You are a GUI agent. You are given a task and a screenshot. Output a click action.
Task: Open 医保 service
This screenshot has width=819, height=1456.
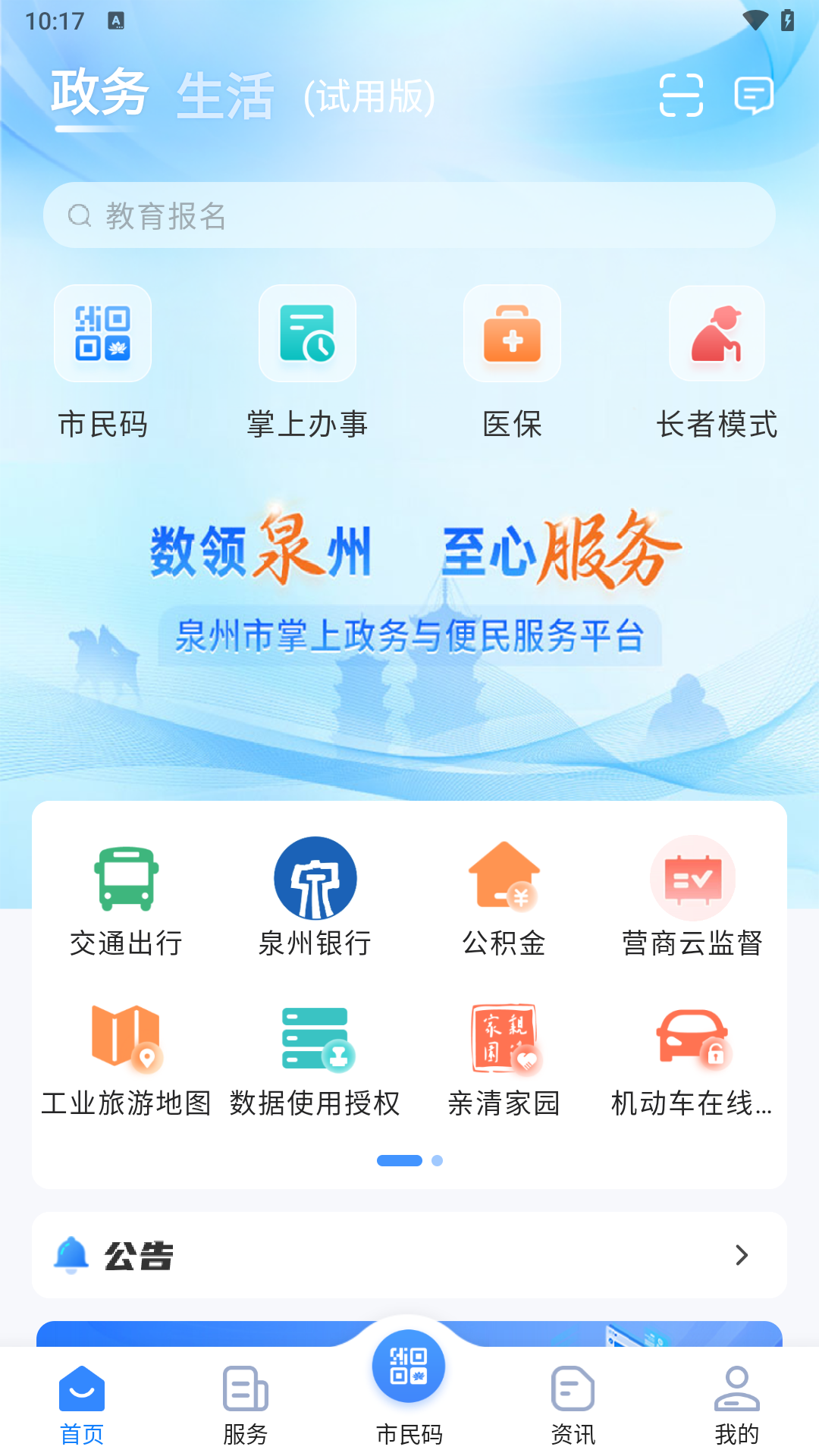(512, 362)
